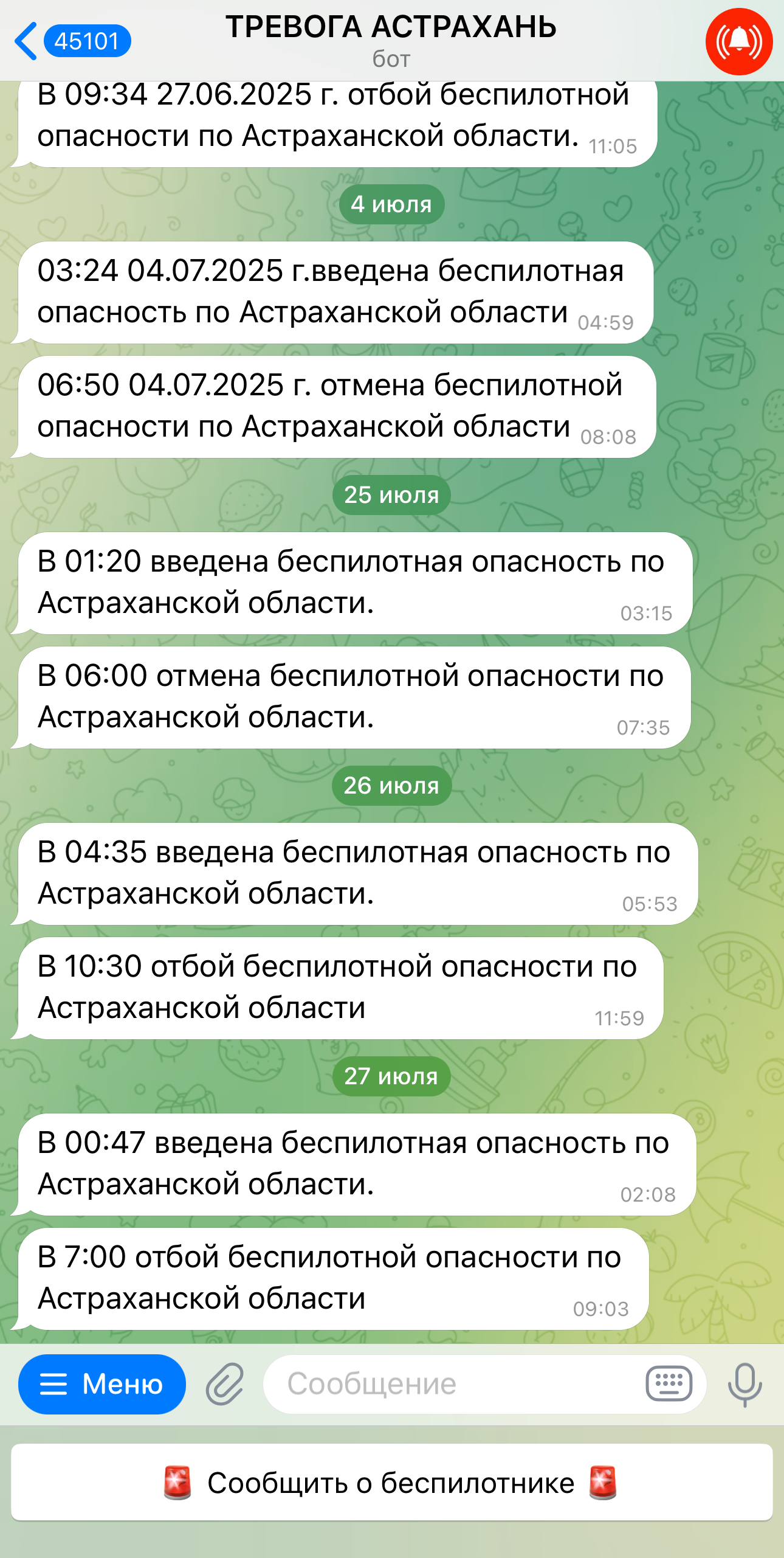Viewport: 784px width, 1558px height.
Task: Toggle the bot keyboard icon
Action: click(x=669, y=1384)
